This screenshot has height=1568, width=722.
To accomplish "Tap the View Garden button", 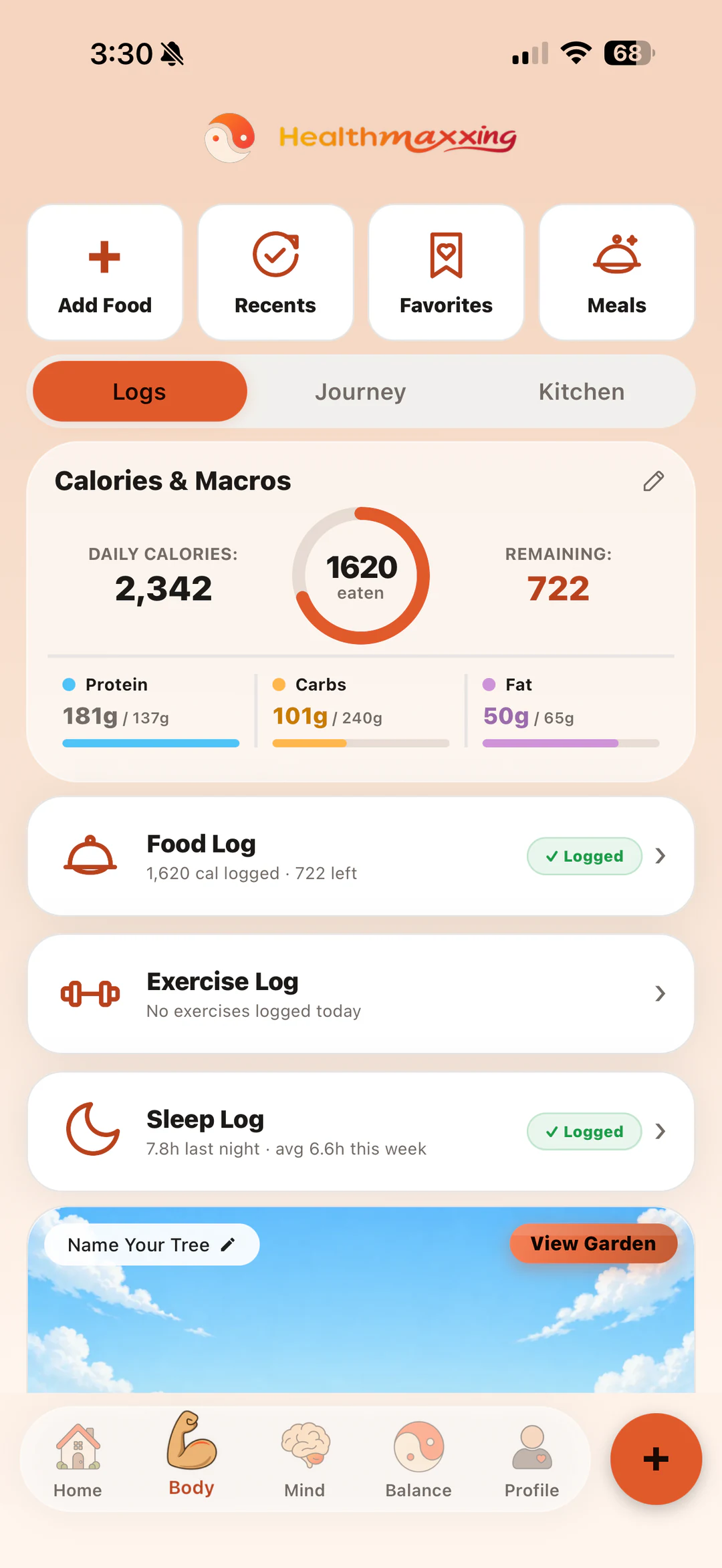I will click(593, 1243).
